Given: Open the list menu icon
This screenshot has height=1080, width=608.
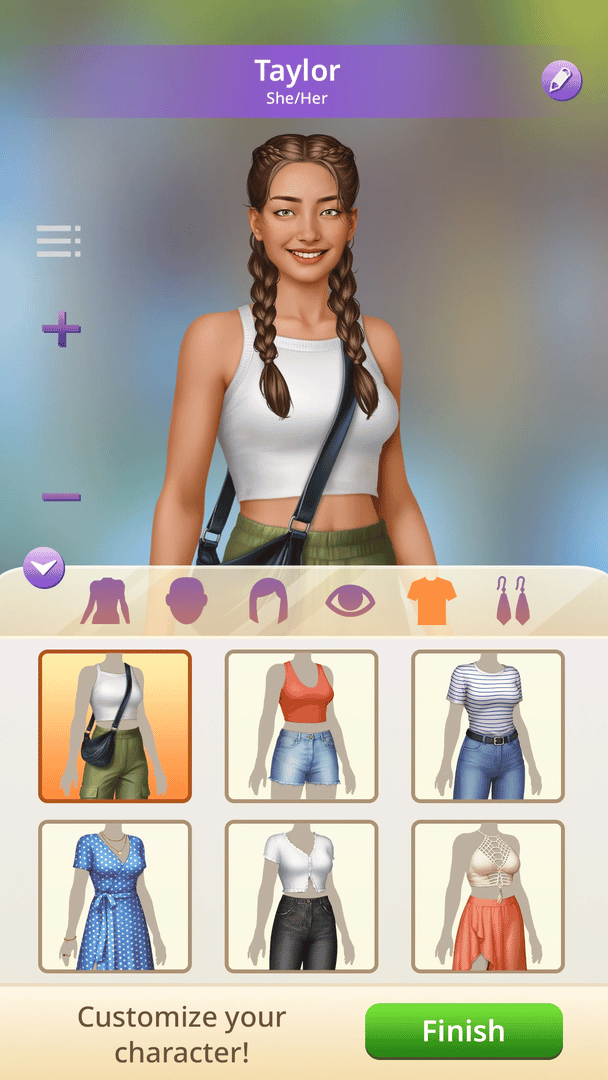Looking at the screenshot, I should click(x=58, y=241).
